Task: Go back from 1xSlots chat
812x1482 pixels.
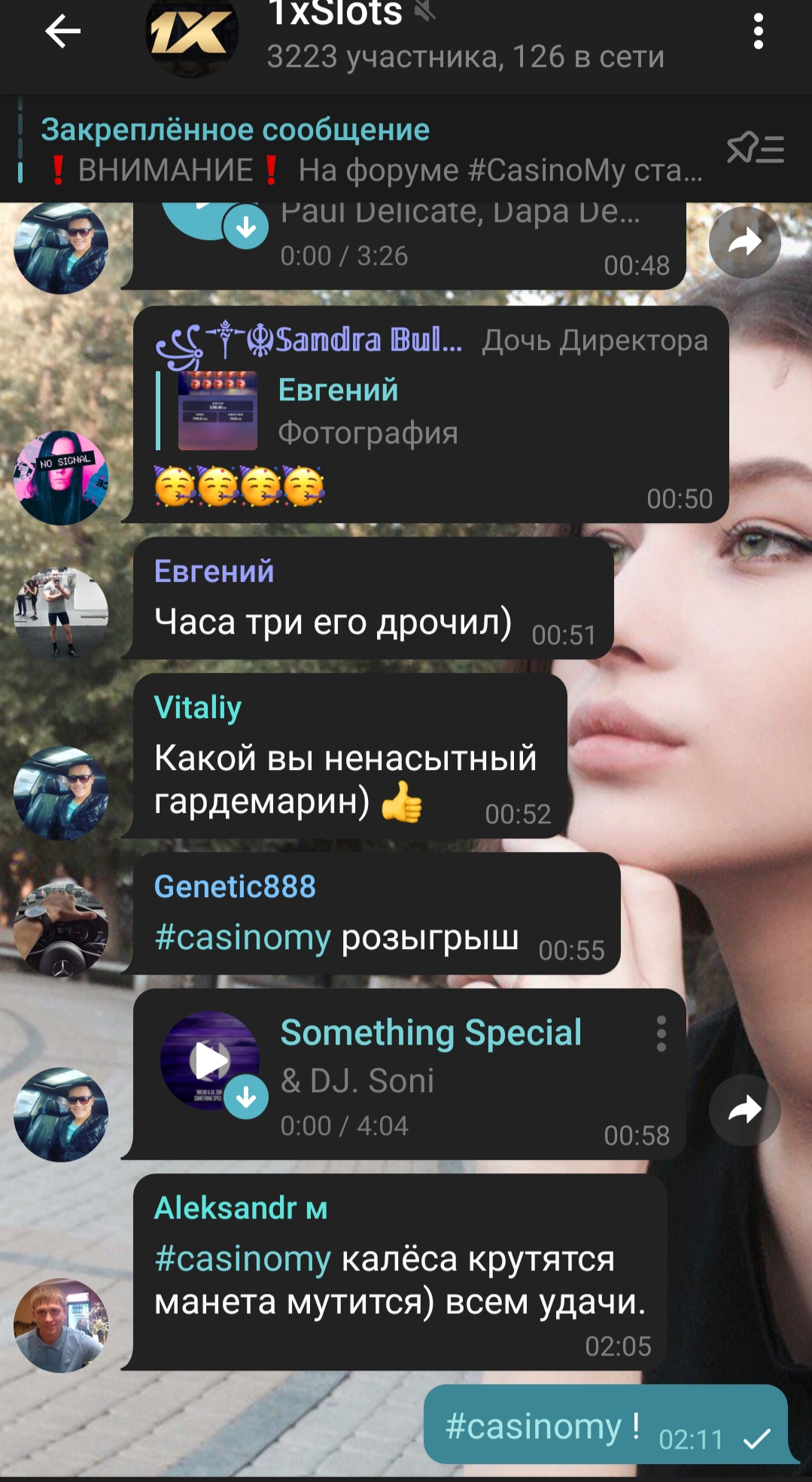Action: [62, 32]
